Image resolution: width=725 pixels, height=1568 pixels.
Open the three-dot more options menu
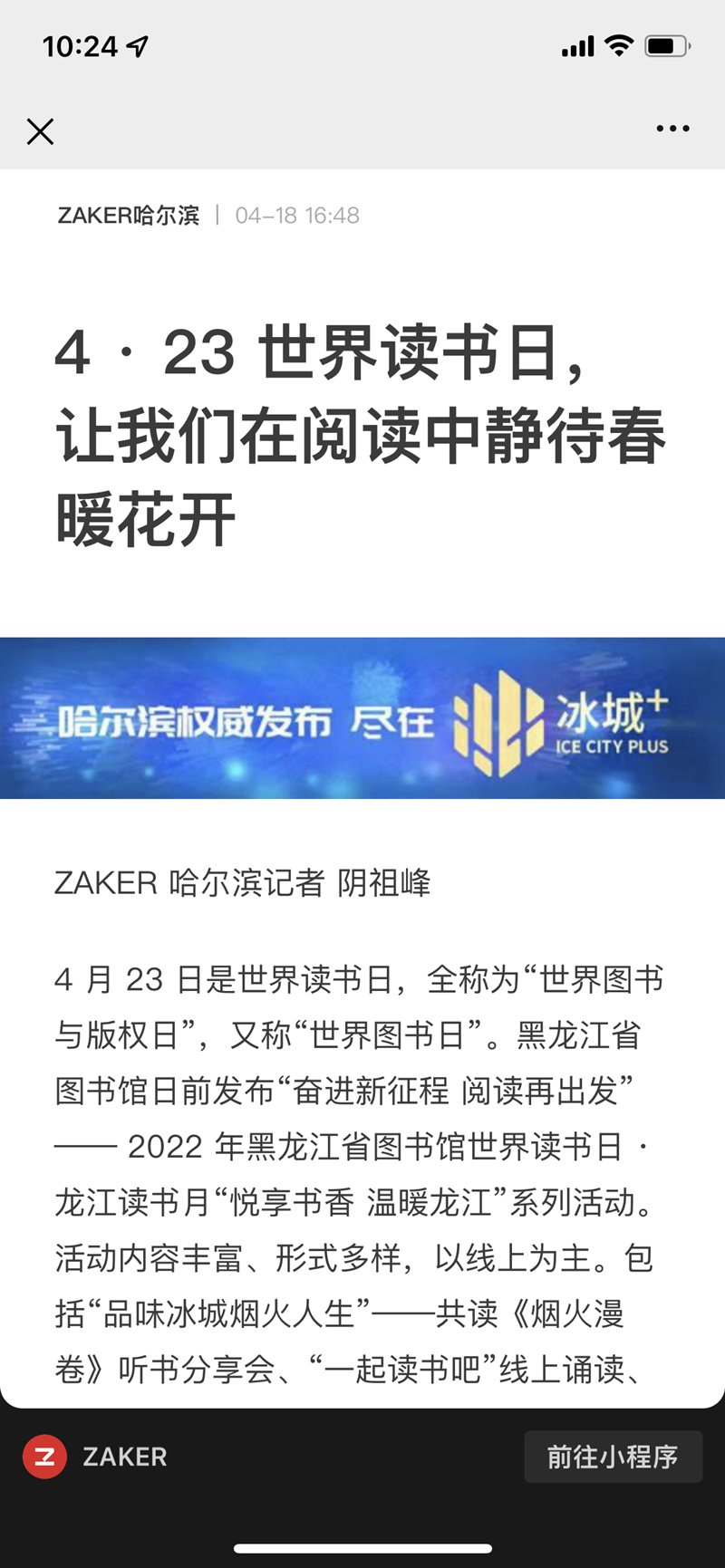tap(672, 129)
